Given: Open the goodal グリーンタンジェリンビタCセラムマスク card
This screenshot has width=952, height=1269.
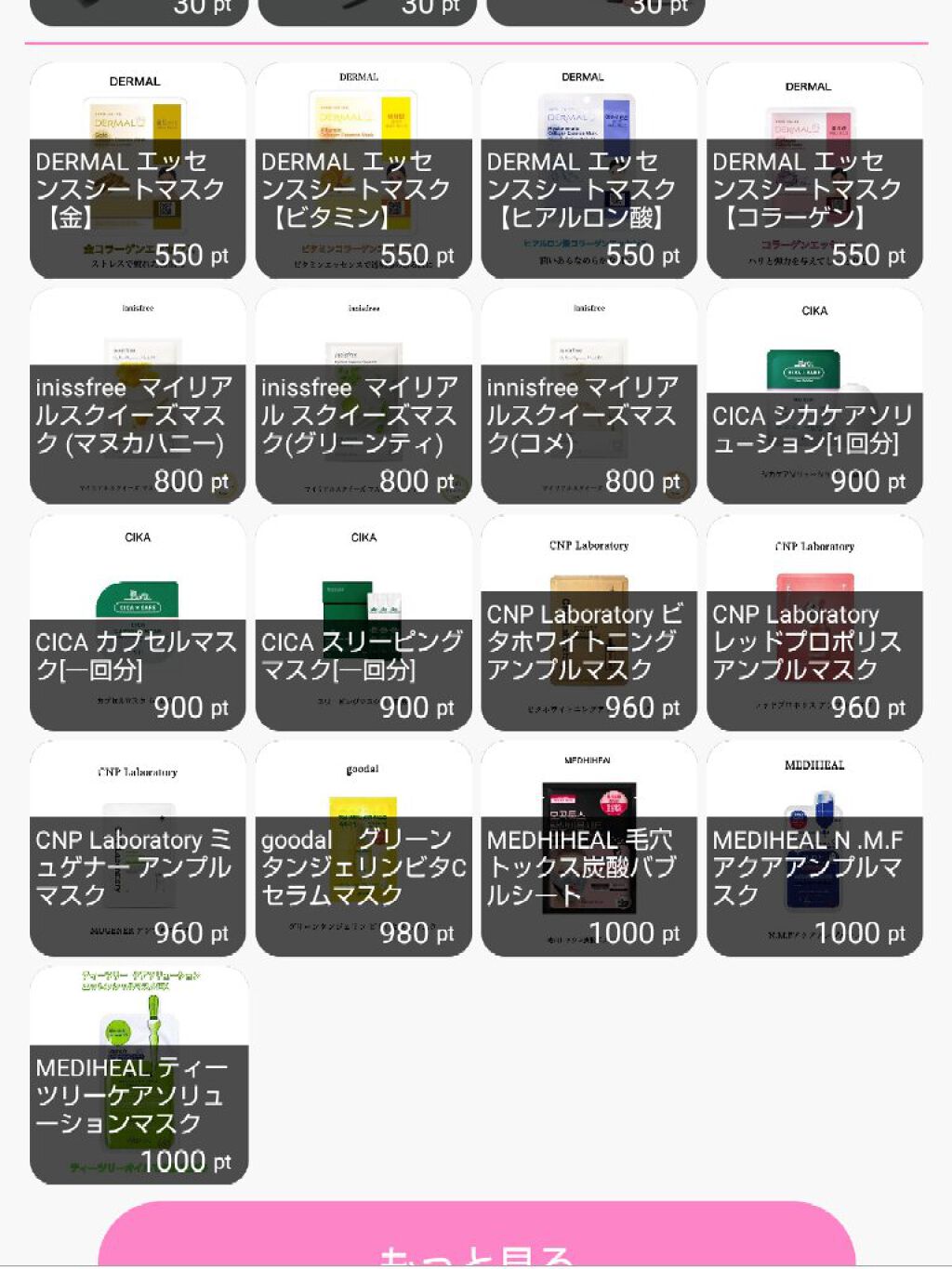Looking at the screenshot, I should 364,849.
